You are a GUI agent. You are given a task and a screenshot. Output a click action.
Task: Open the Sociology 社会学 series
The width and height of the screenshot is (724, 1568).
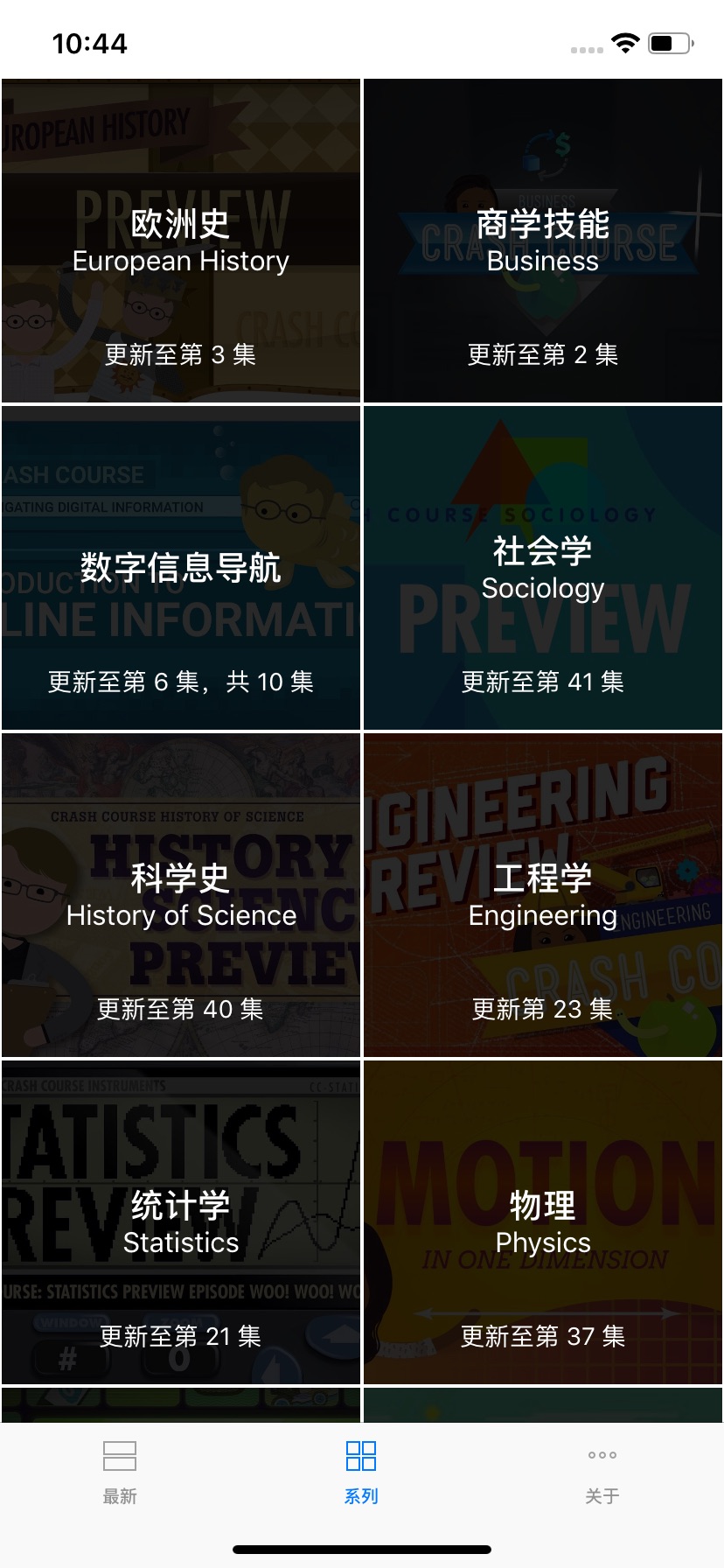(x=543, y=569)
